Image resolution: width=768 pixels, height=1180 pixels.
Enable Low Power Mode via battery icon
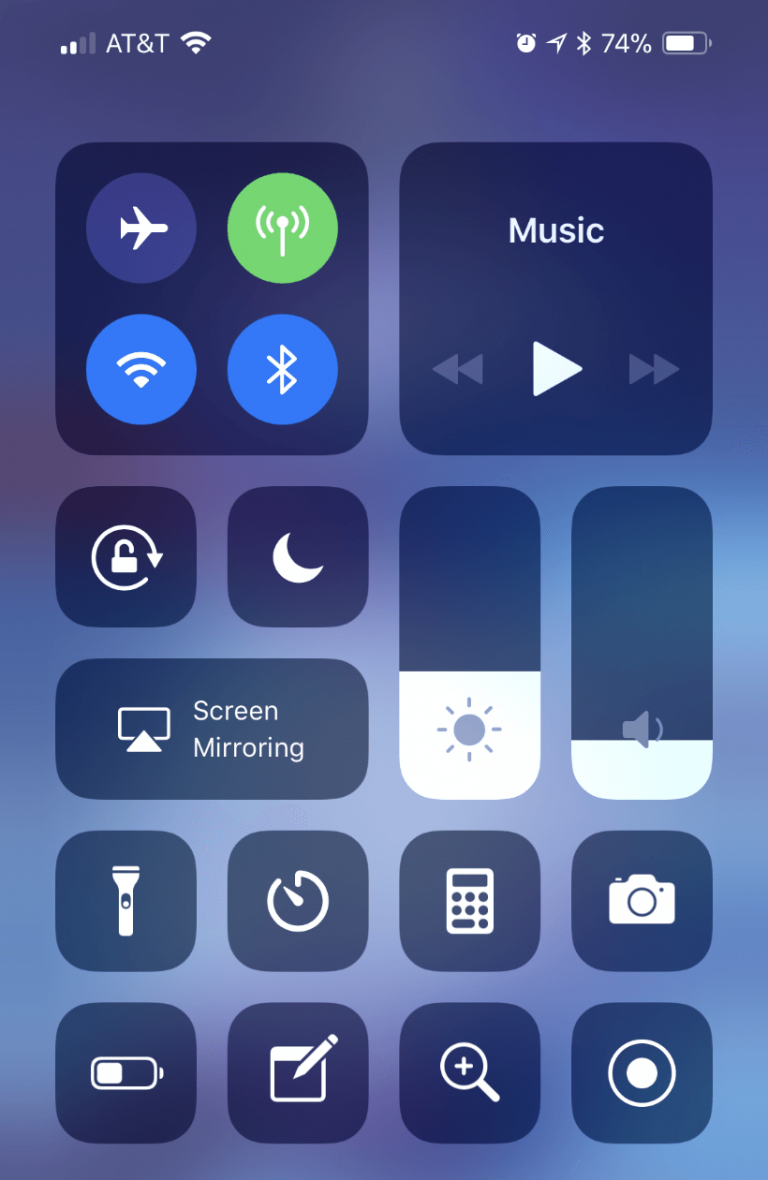tap(126, 1072)
